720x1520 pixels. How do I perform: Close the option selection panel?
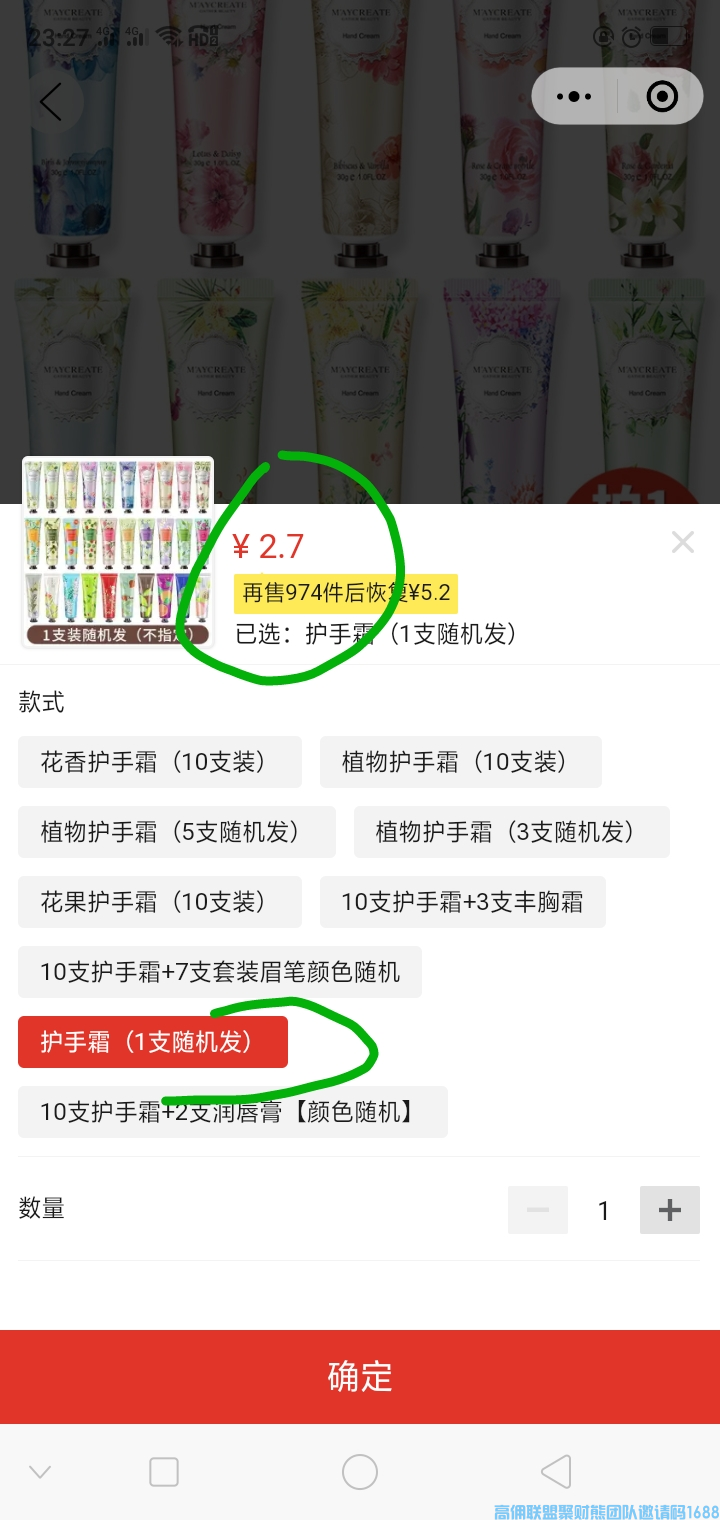tap(683, 542)
